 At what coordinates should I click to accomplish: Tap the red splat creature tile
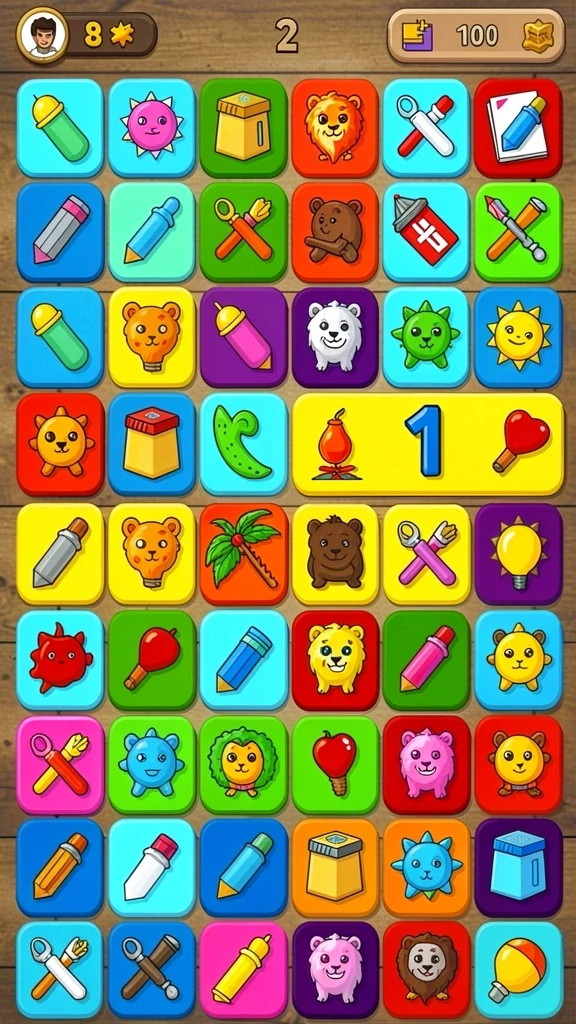[60, 660]
